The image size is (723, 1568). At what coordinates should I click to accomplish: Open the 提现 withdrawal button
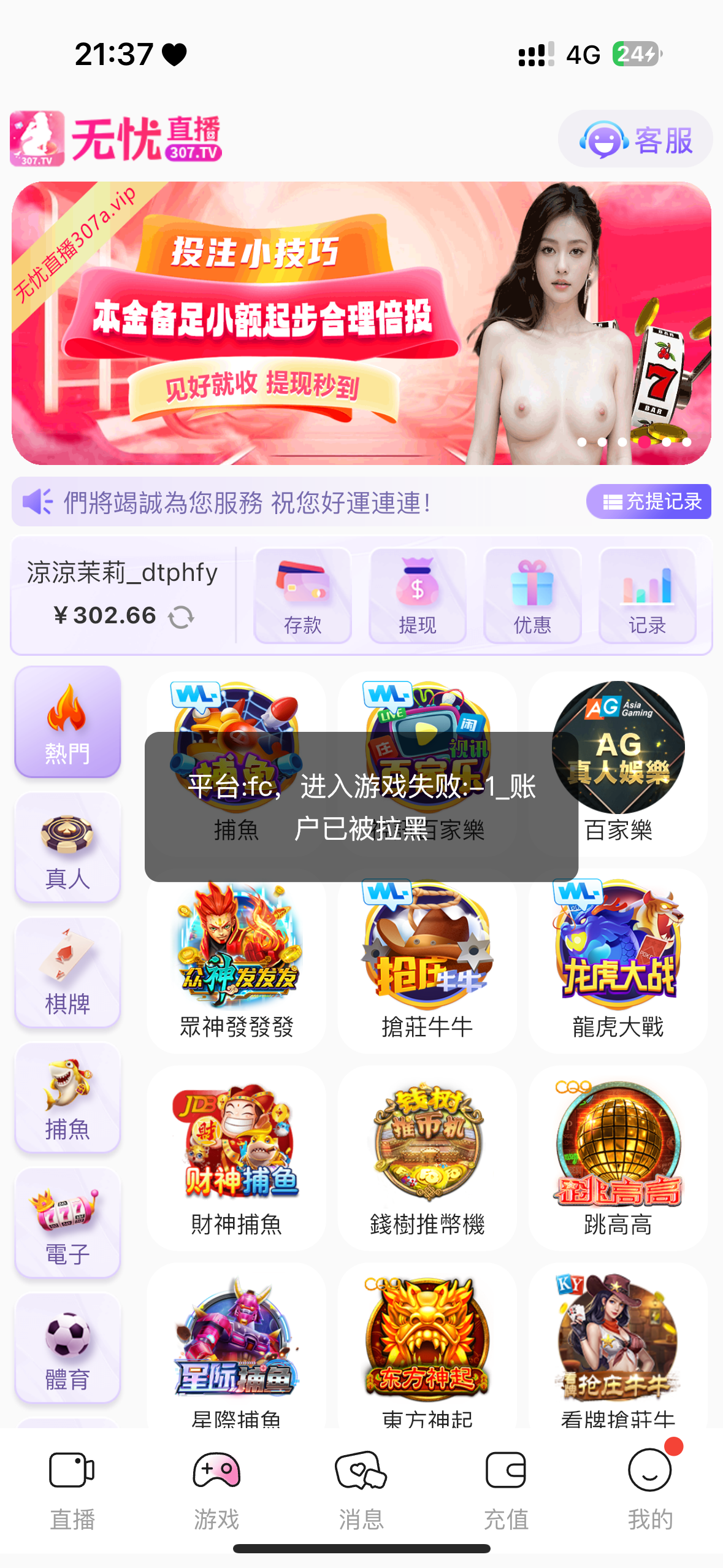pyautogui.click(x=417, y=596)
